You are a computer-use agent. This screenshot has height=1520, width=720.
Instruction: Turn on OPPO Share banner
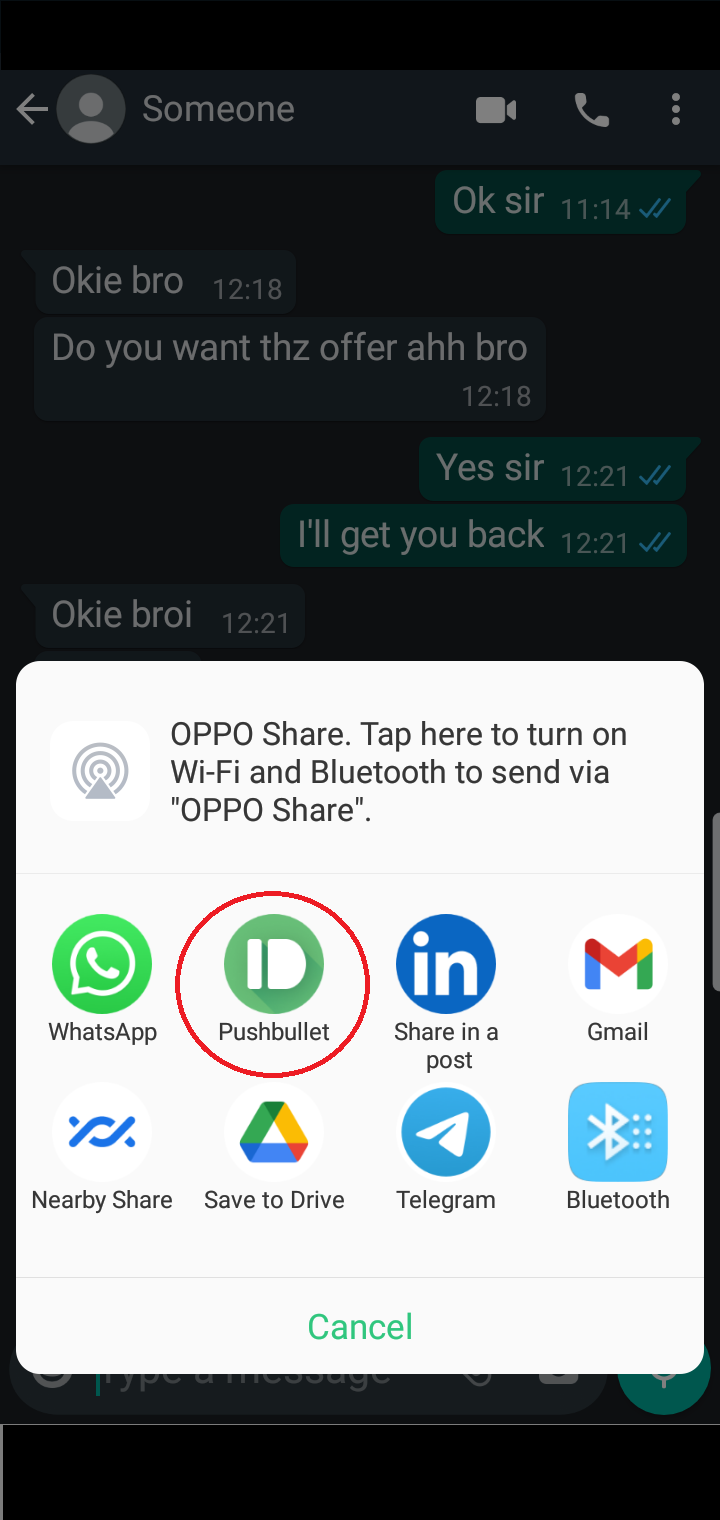pyautogui.click(x=360, y=771)
